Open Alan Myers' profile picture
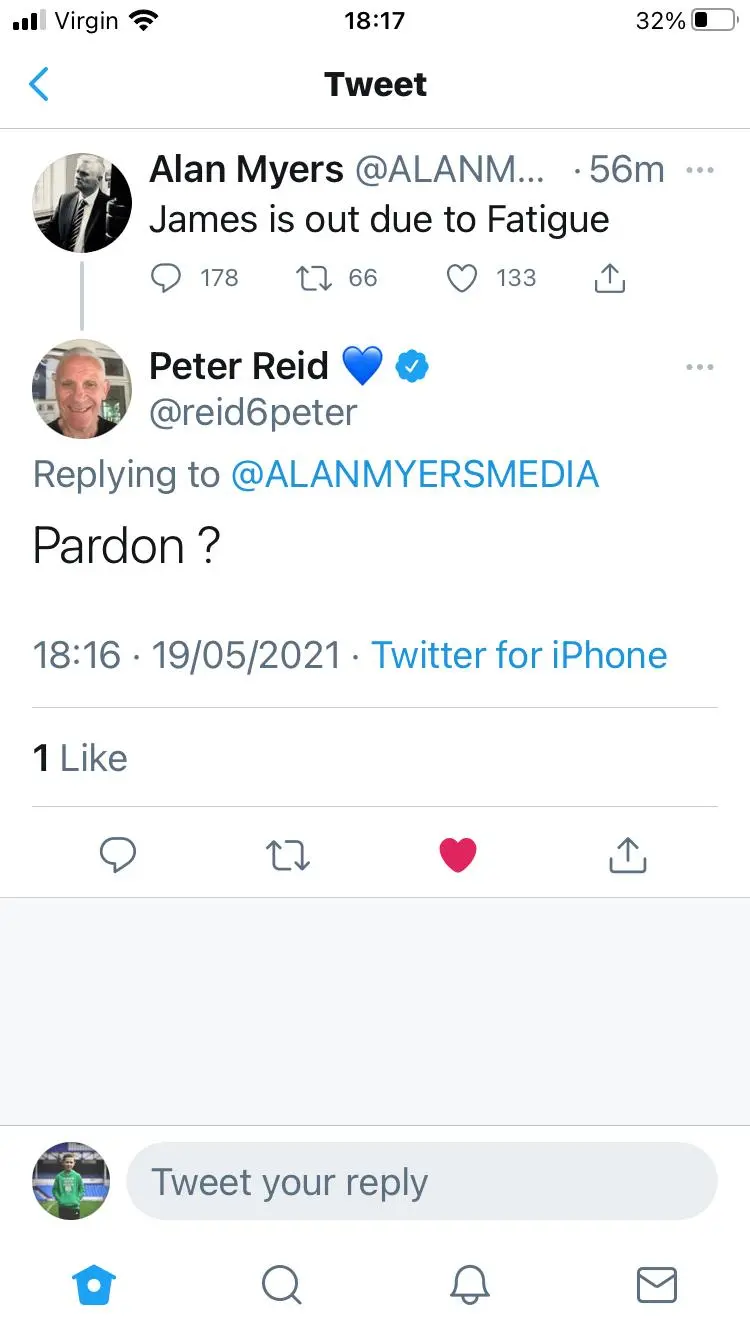 click(82, 203)
